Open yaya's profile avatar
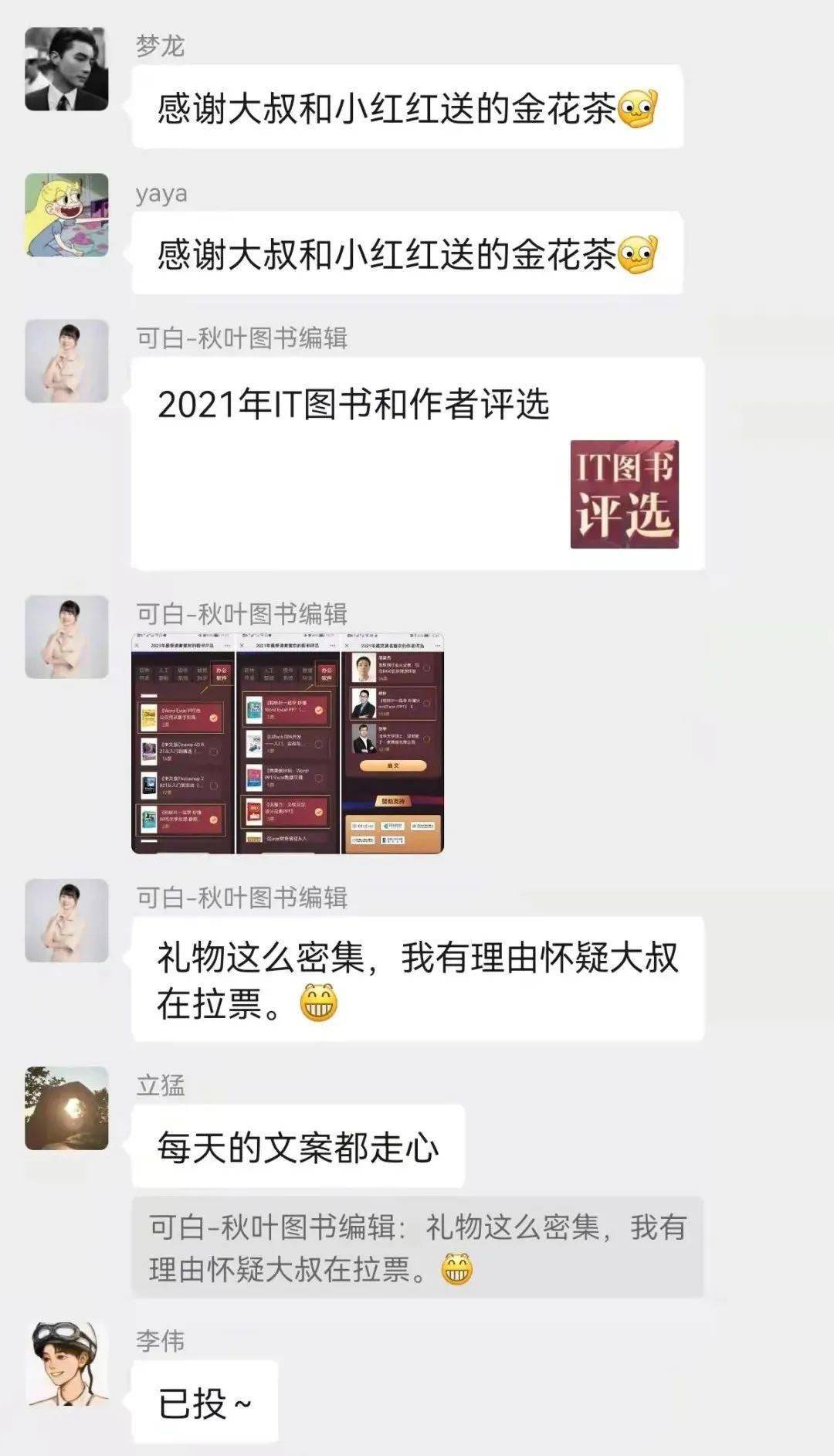The image size is (834, 1456). click(x=66, y=215)
